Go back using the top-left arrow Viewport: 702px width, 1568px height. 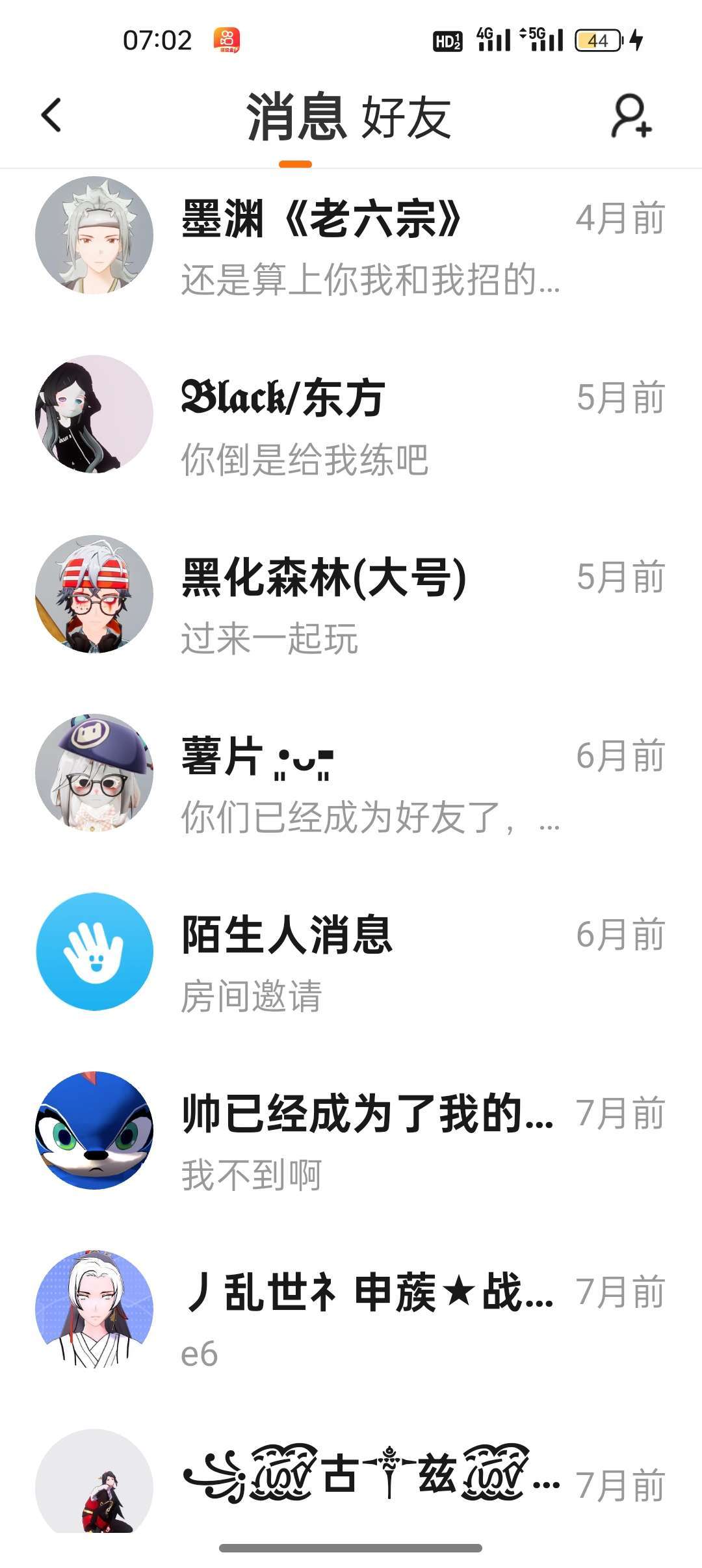(x=51, y=116)
